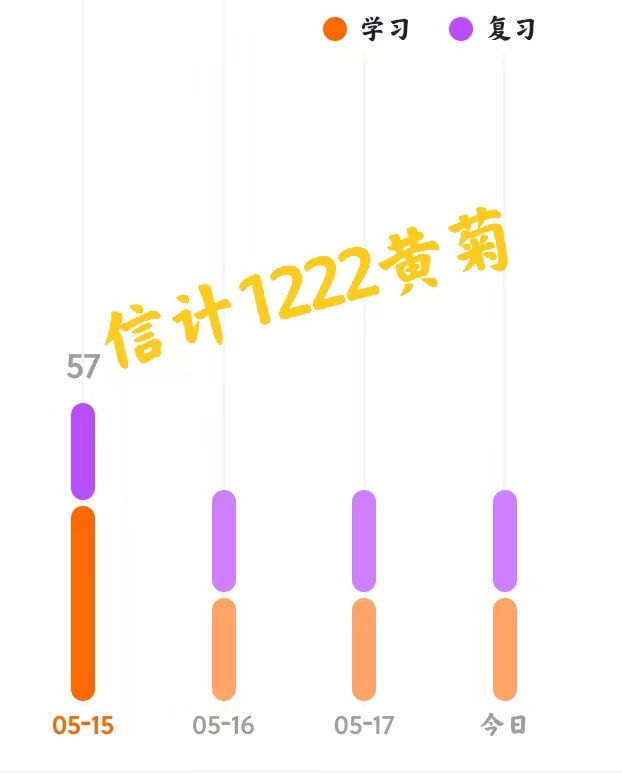Show today's bar labeled 今日
The image size is (622, 773).
coord(505,595)
